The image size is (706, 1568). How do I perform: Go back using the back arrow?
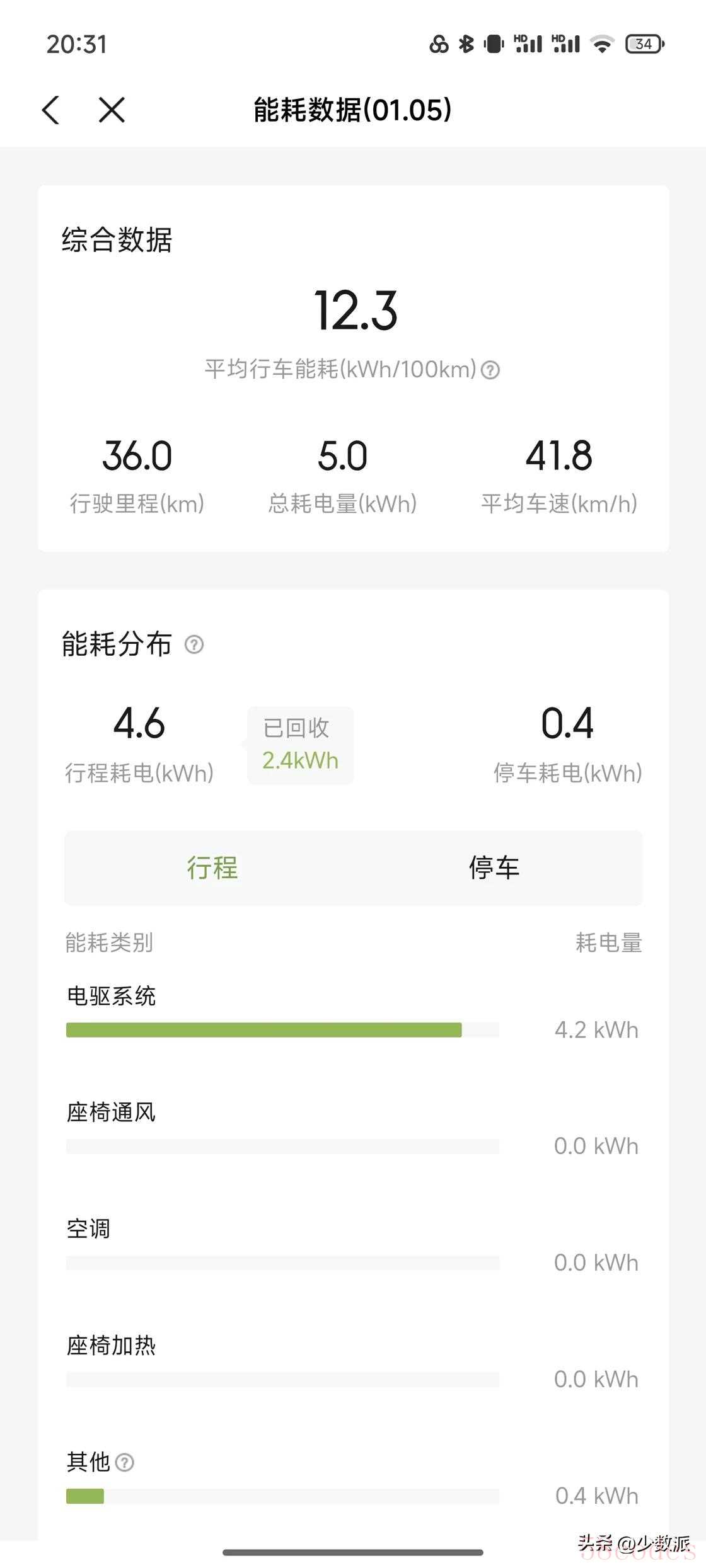point(51,110)
